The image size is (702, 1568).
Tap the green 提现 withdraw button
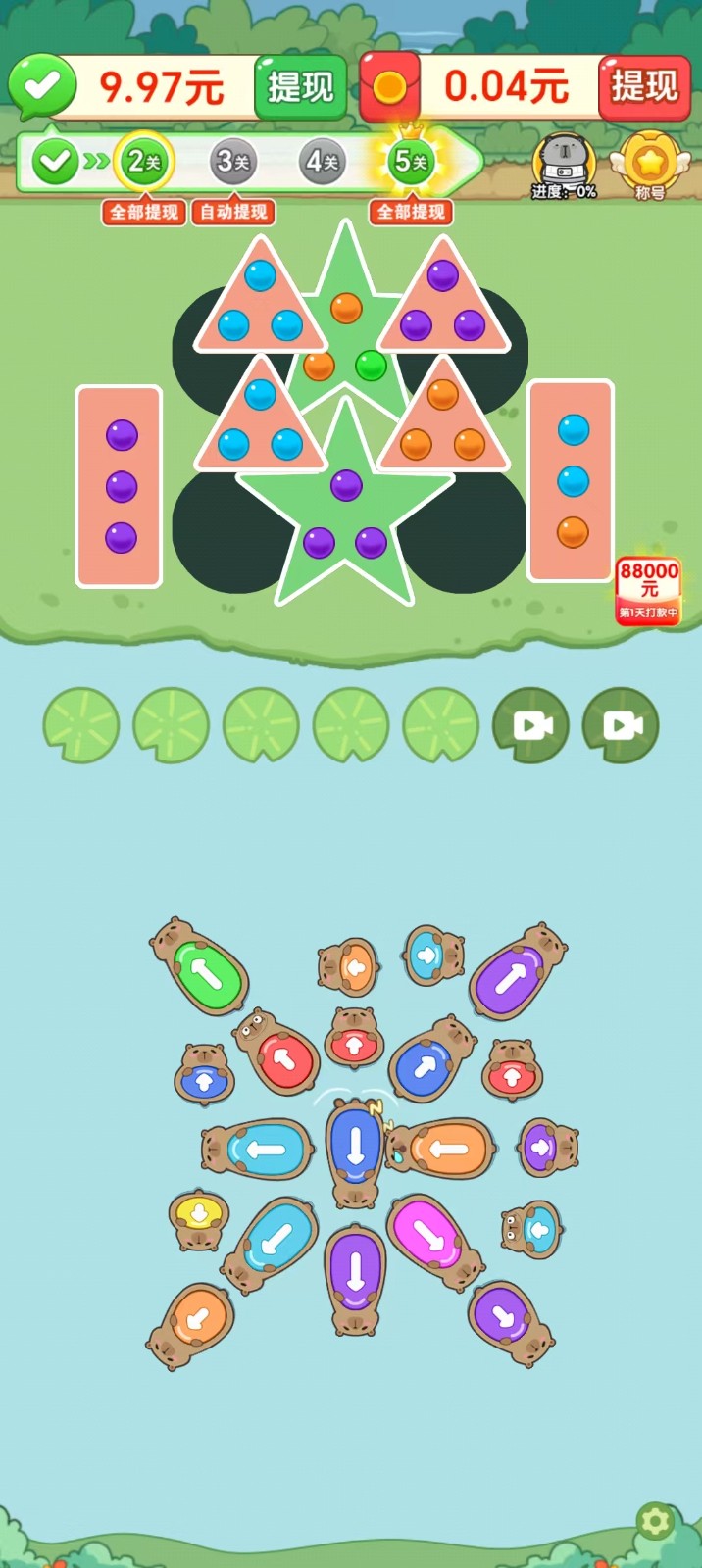(300, 87)
